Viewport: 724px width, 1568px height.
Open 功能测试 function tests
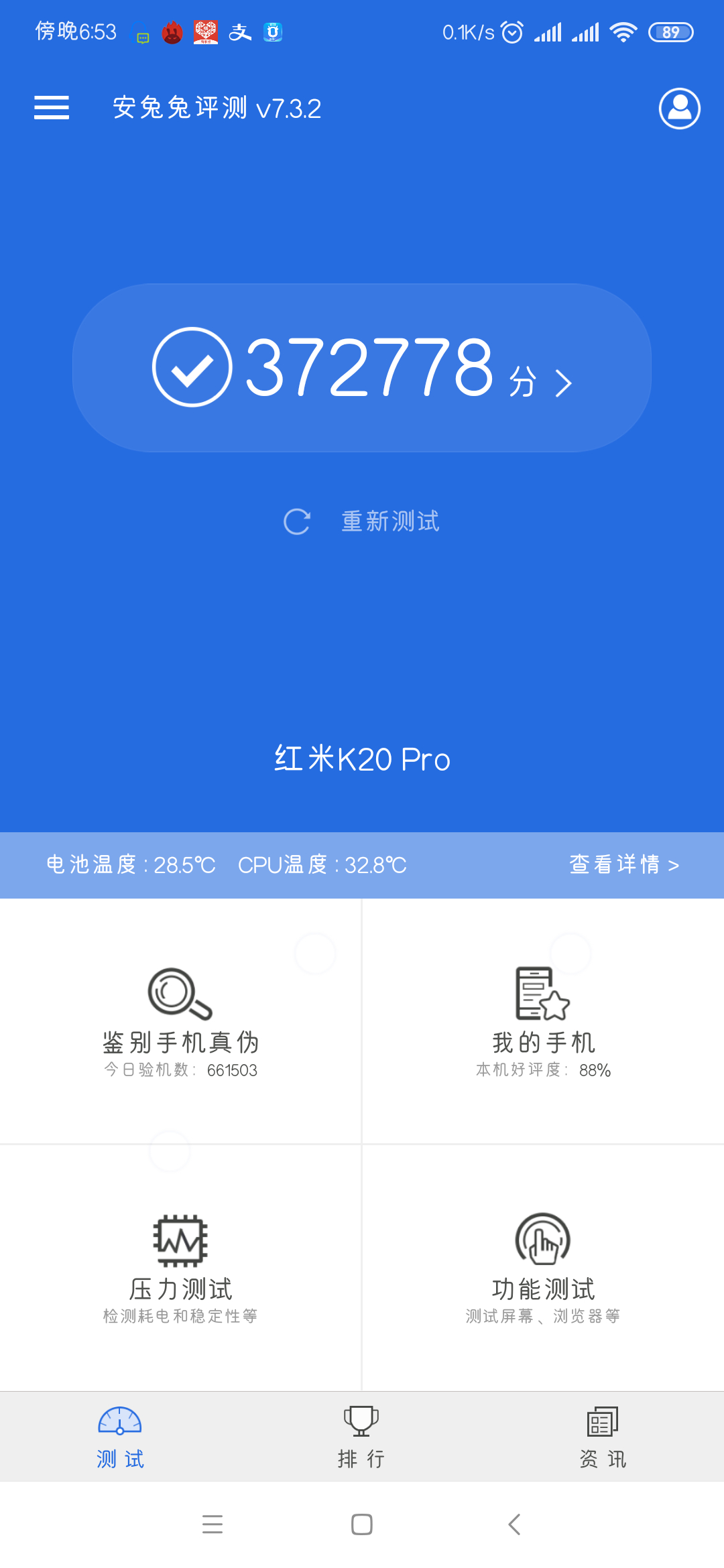pyautogui.click(x=543, y=1268)
